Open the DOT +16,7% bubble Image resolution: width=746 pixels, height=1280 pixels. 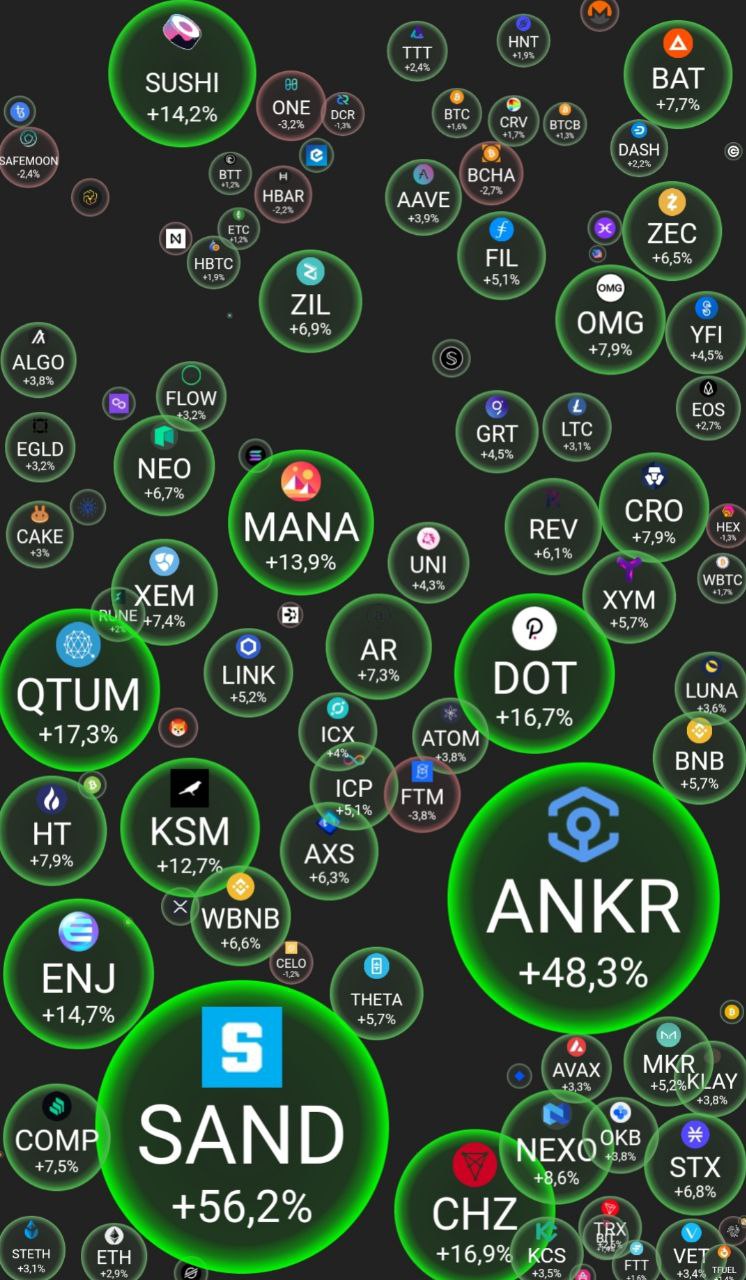[534, 672]
